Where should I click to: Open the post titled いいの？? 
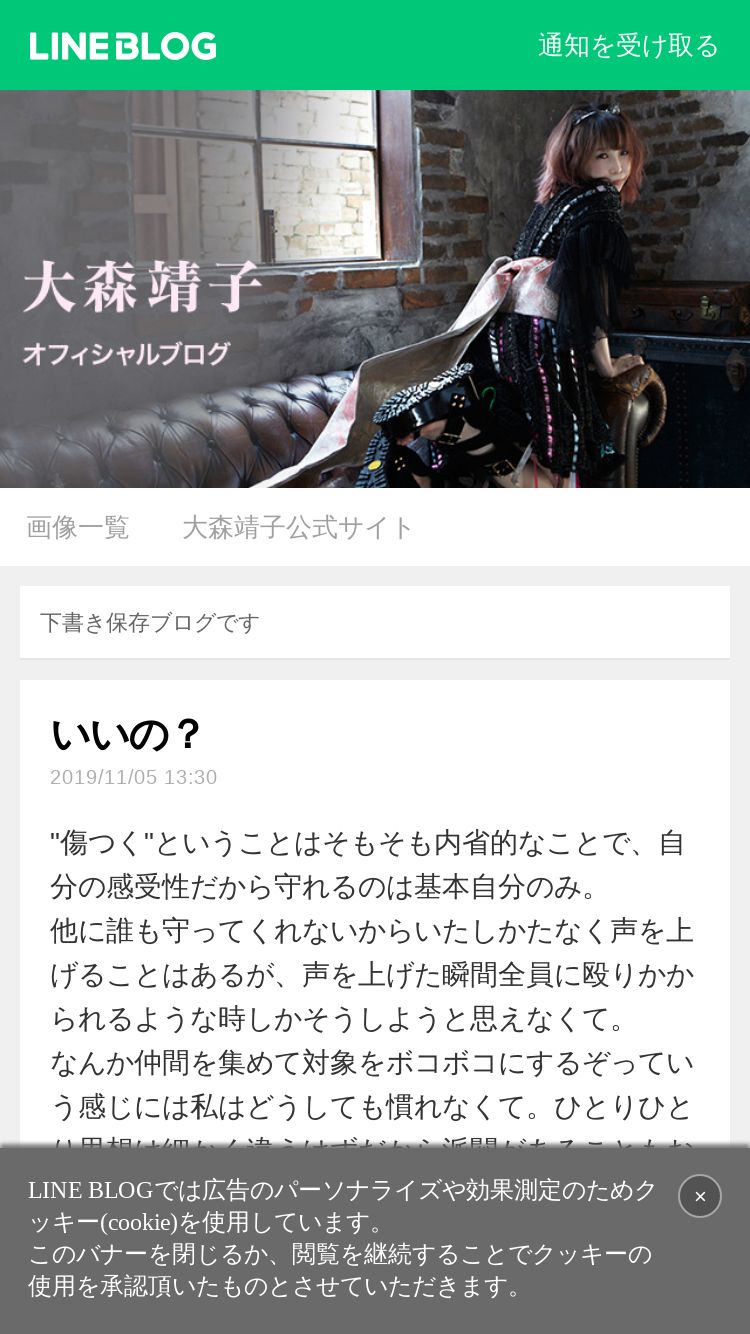[126, 735]
